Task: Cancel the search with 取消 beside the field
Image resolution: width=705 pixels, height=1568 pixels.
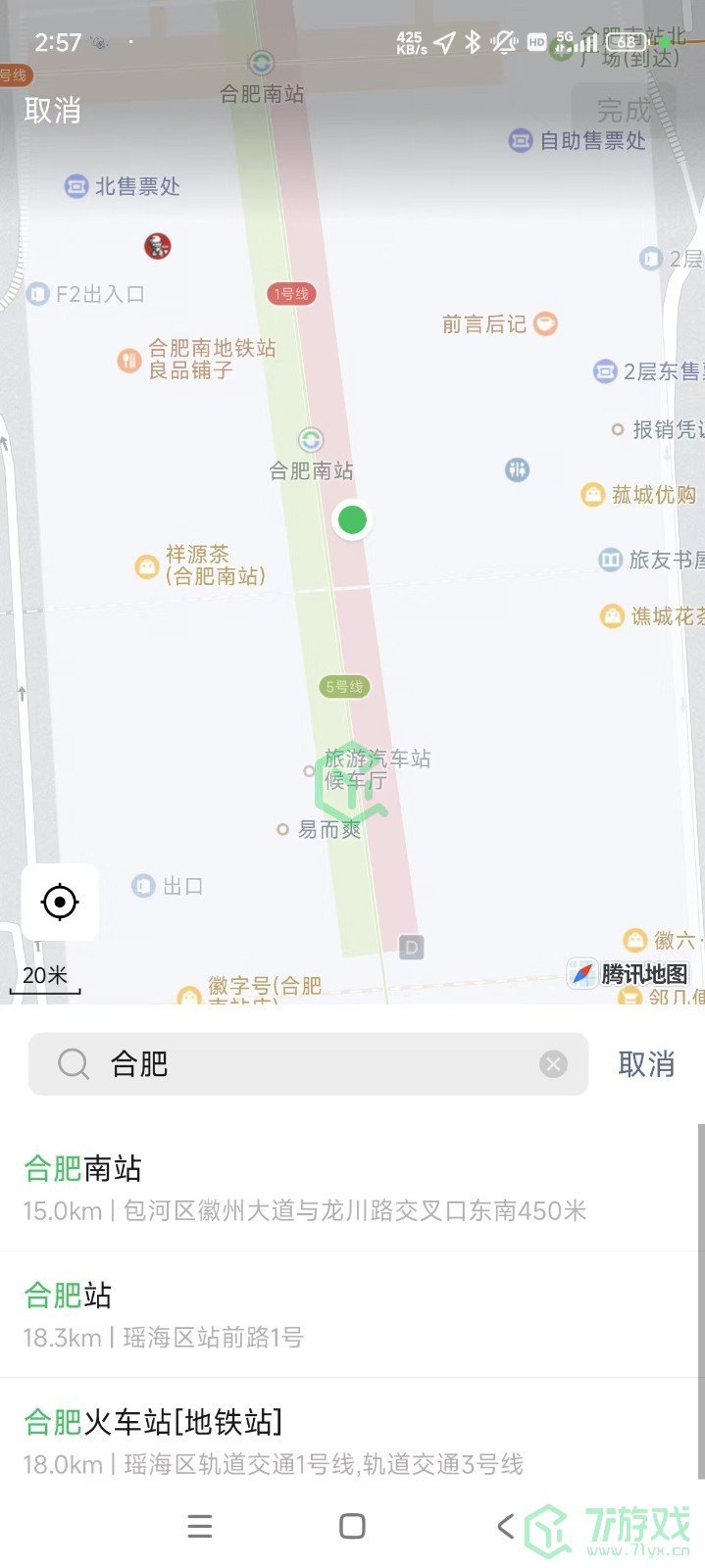Action: tap(646, 1063)
